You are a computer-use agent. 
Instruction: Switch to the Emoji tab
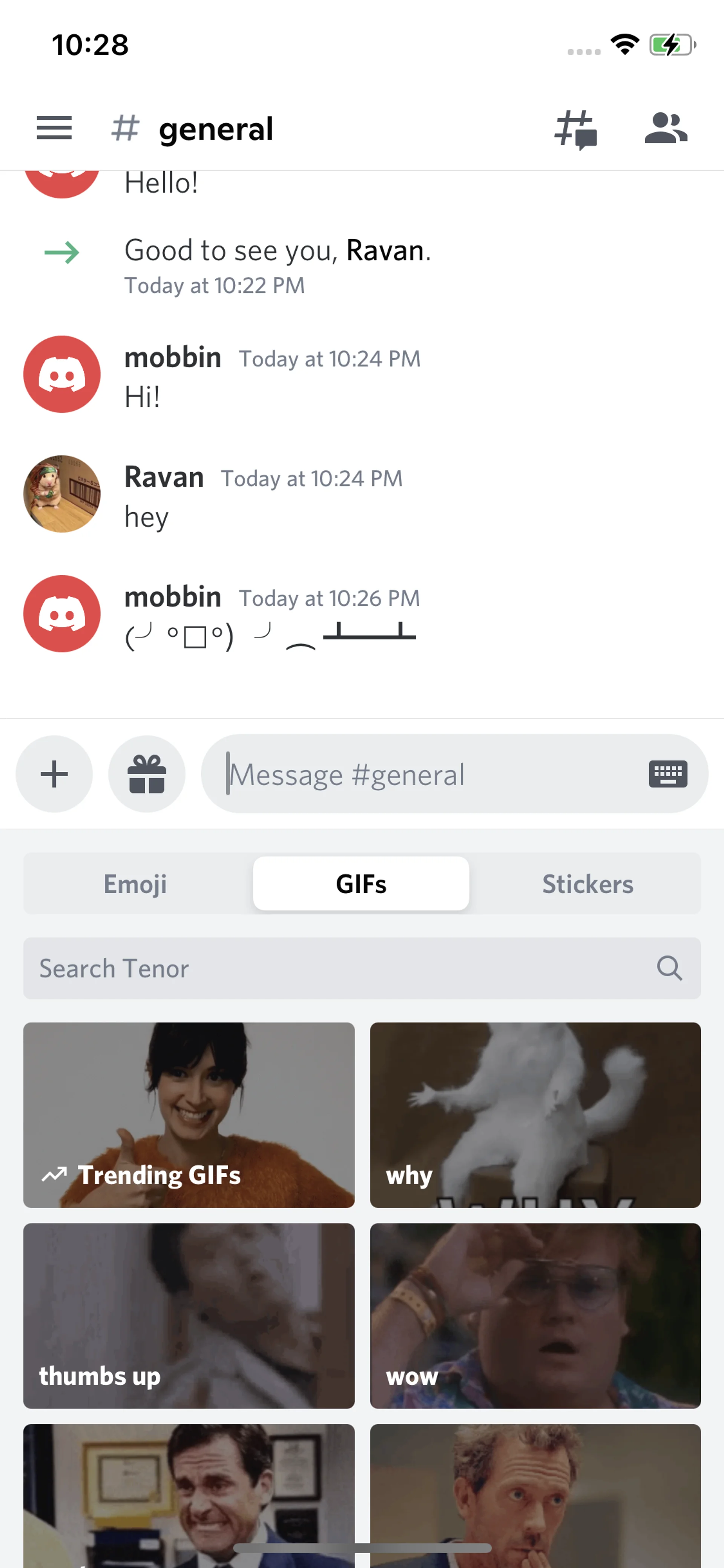(135, 884)
